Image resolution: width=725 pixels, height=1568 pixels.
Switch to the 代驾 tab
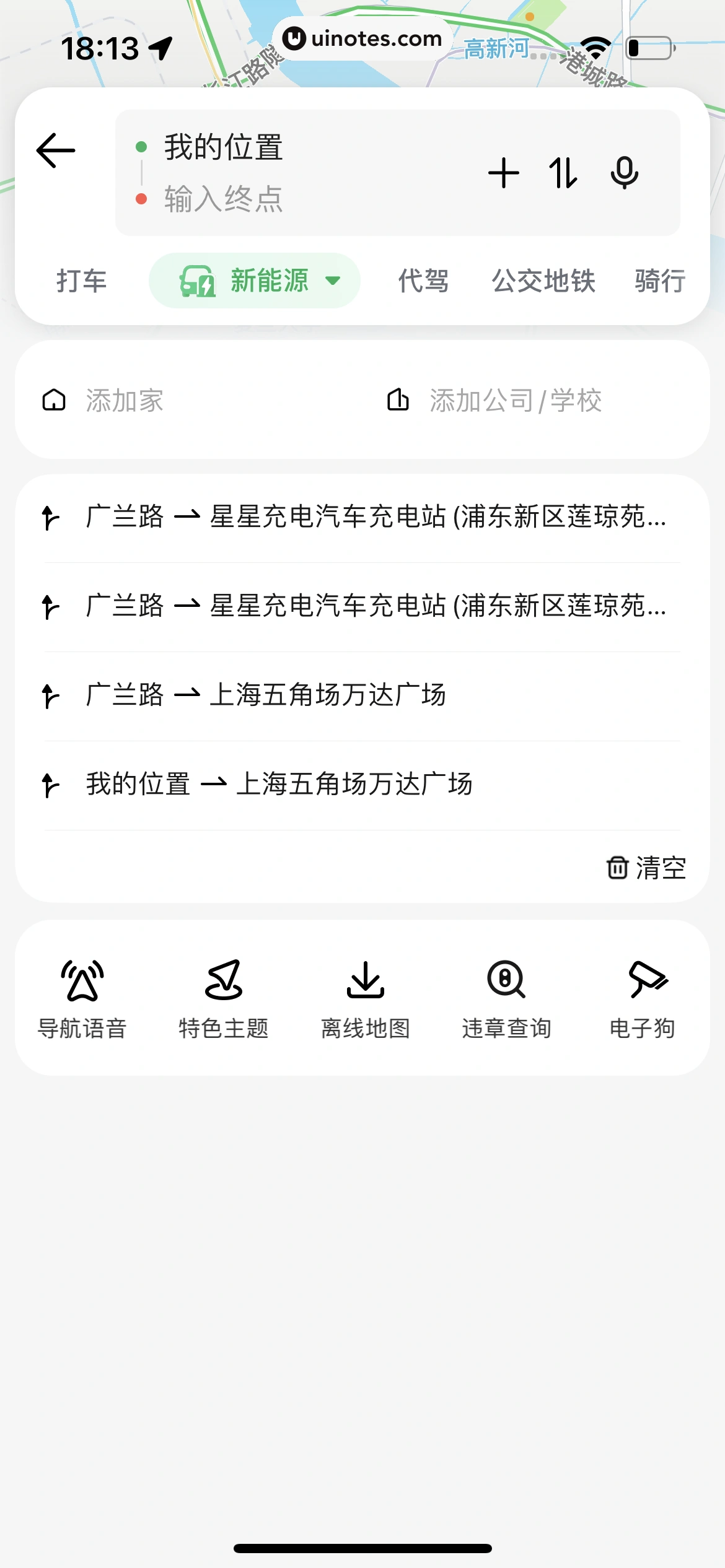coord(423,281)
